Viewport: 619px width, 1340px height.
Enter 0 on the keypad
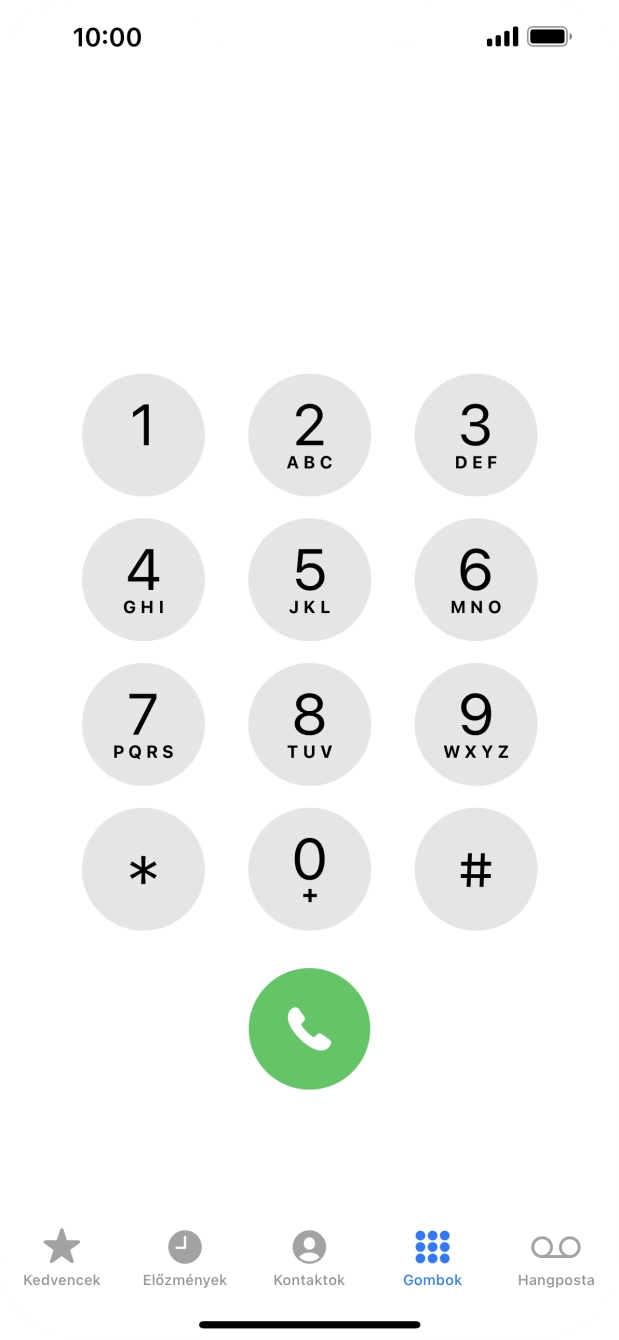click(309, 869)
